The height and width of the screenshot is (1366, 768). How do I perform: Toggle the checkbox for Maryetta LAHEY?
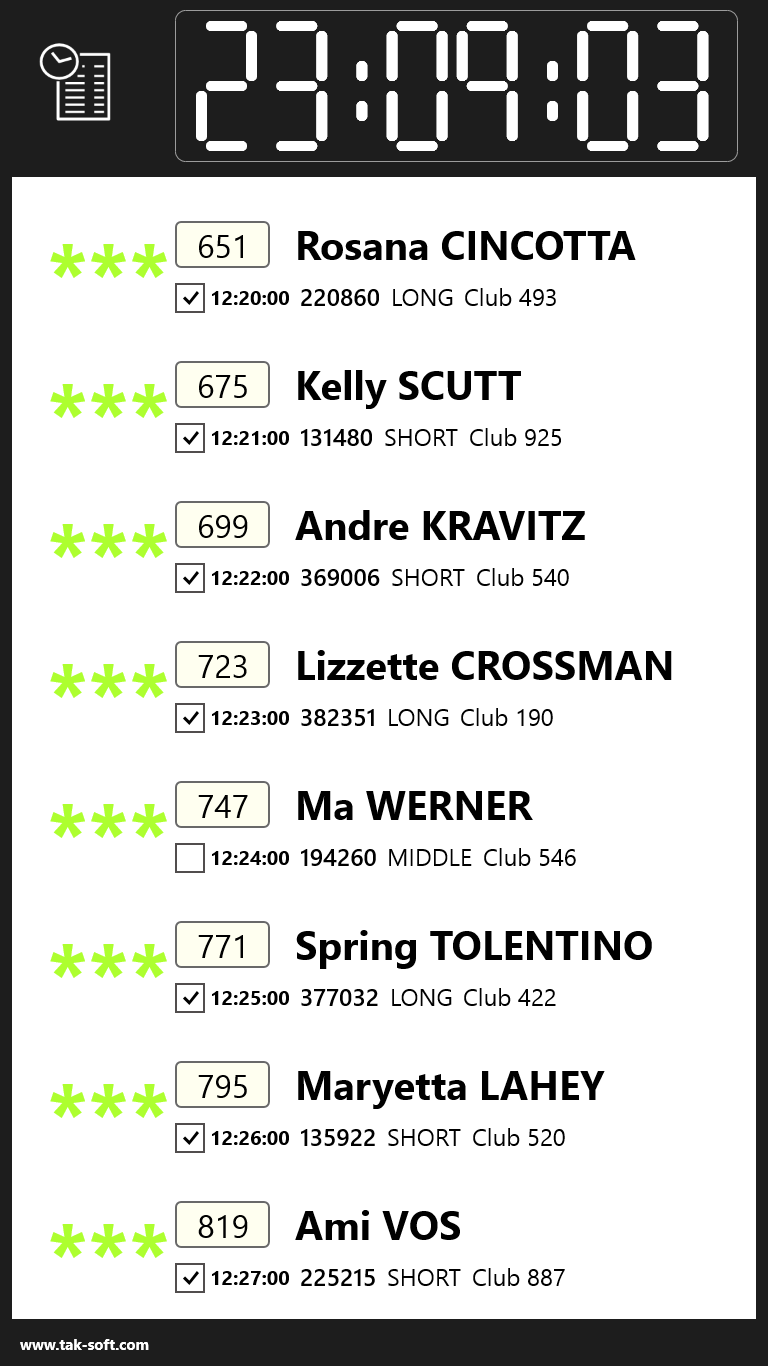click(x=189, y=1138)
